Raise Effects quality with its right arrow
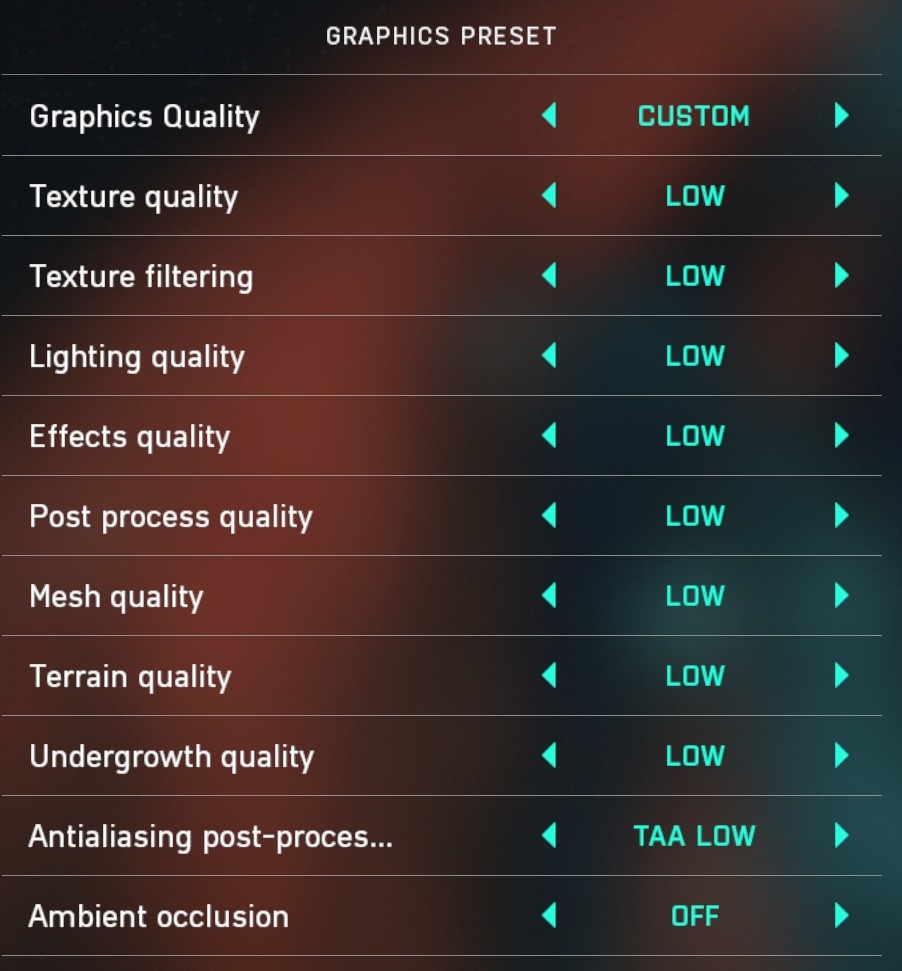The height and width of the screenshot is (971, 902). 841,436
